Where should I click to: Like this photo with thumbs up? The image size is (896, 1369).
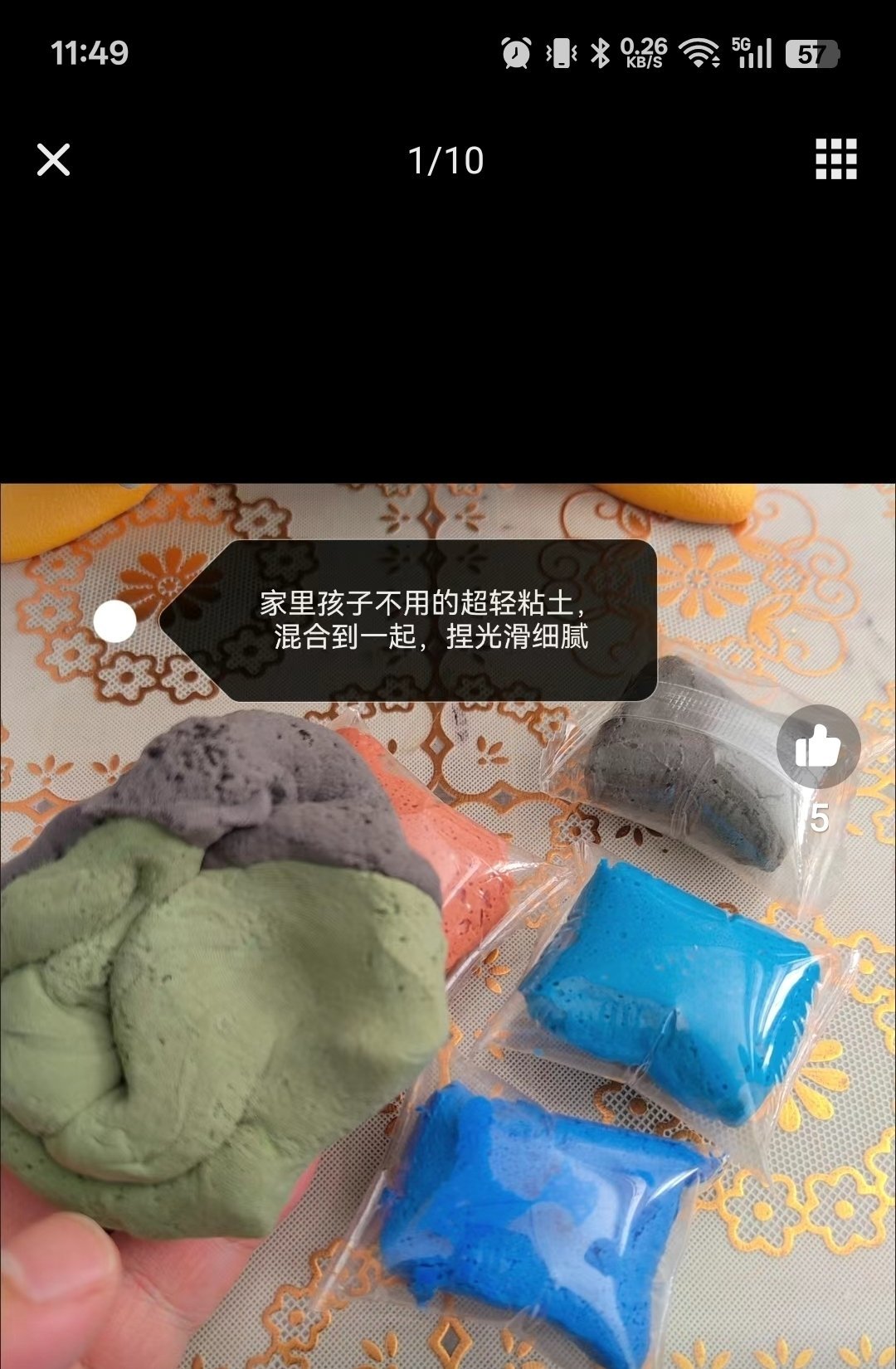[818, 746]
